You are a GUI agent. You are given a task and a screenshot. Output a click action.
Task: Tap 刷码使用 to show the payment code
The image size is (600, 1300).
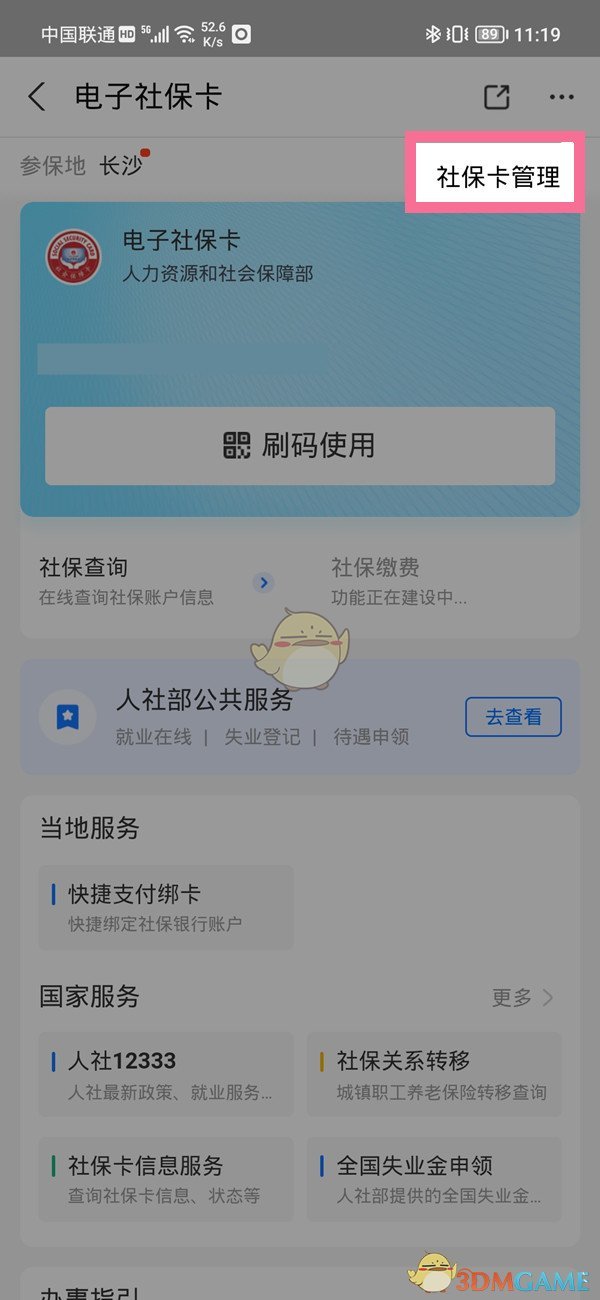[300, 446]
